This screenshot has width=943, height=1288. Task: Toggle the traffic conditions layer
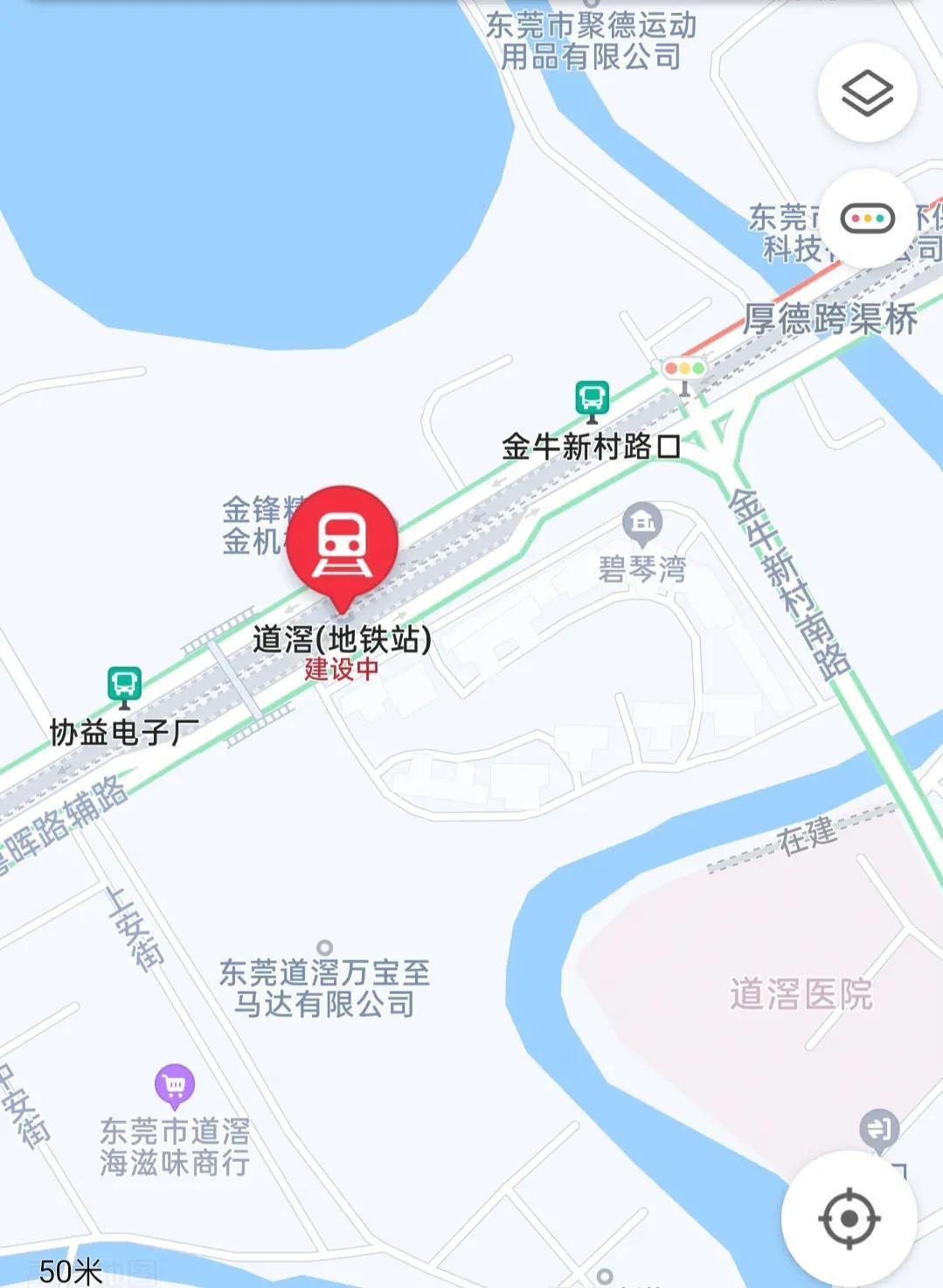coord(867,219)
